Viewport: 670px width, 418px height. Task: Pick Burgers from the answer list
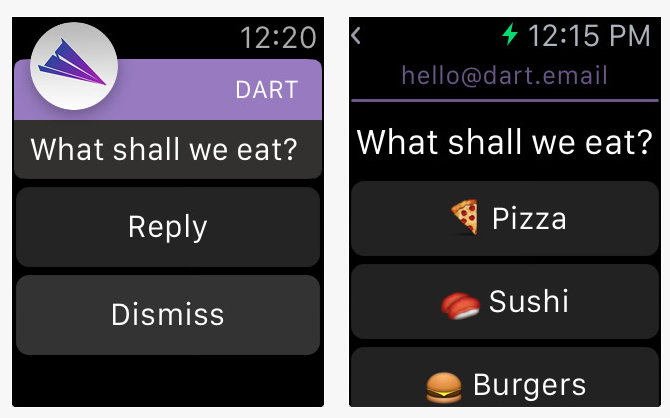coord(505,382)
